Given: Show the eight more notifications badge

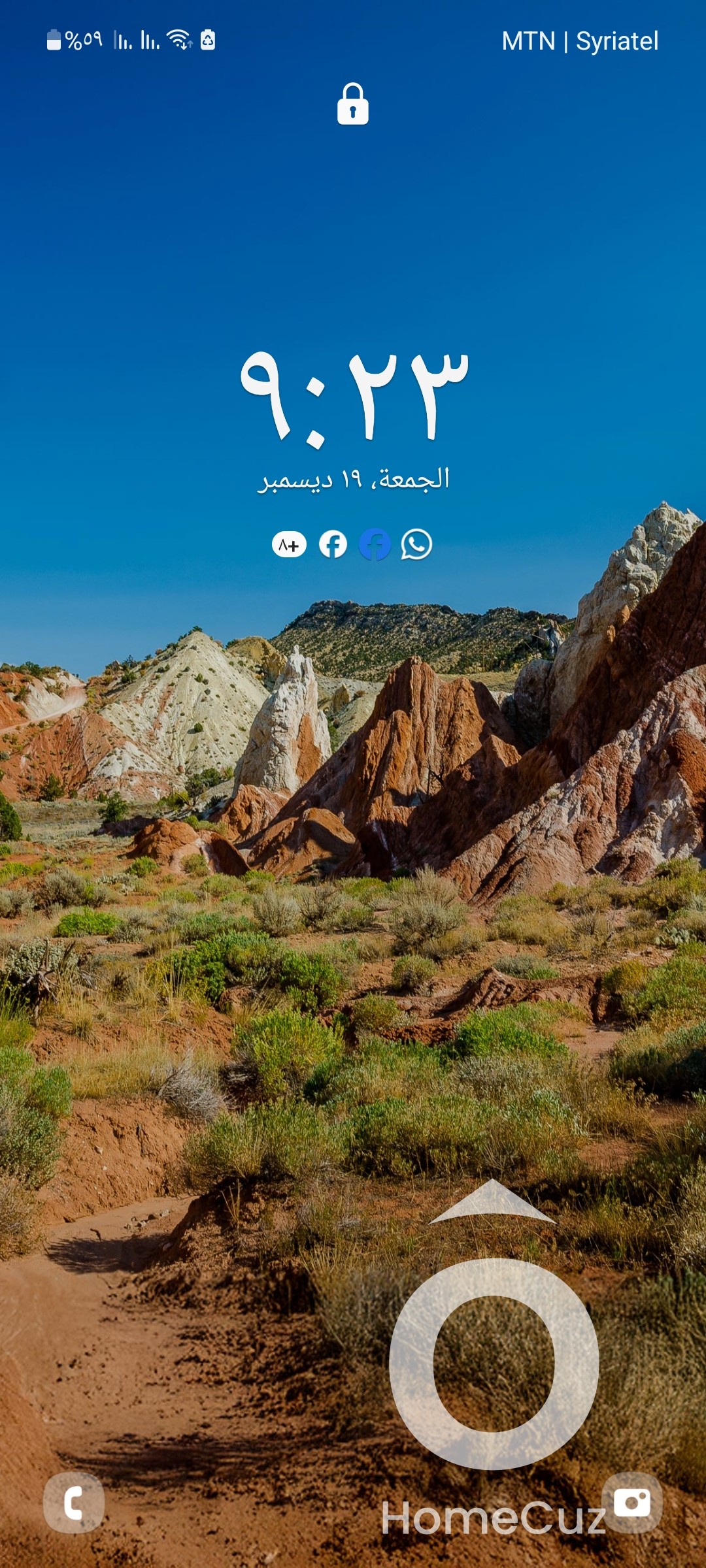Looking at the screenshot, I should point(289,544).
